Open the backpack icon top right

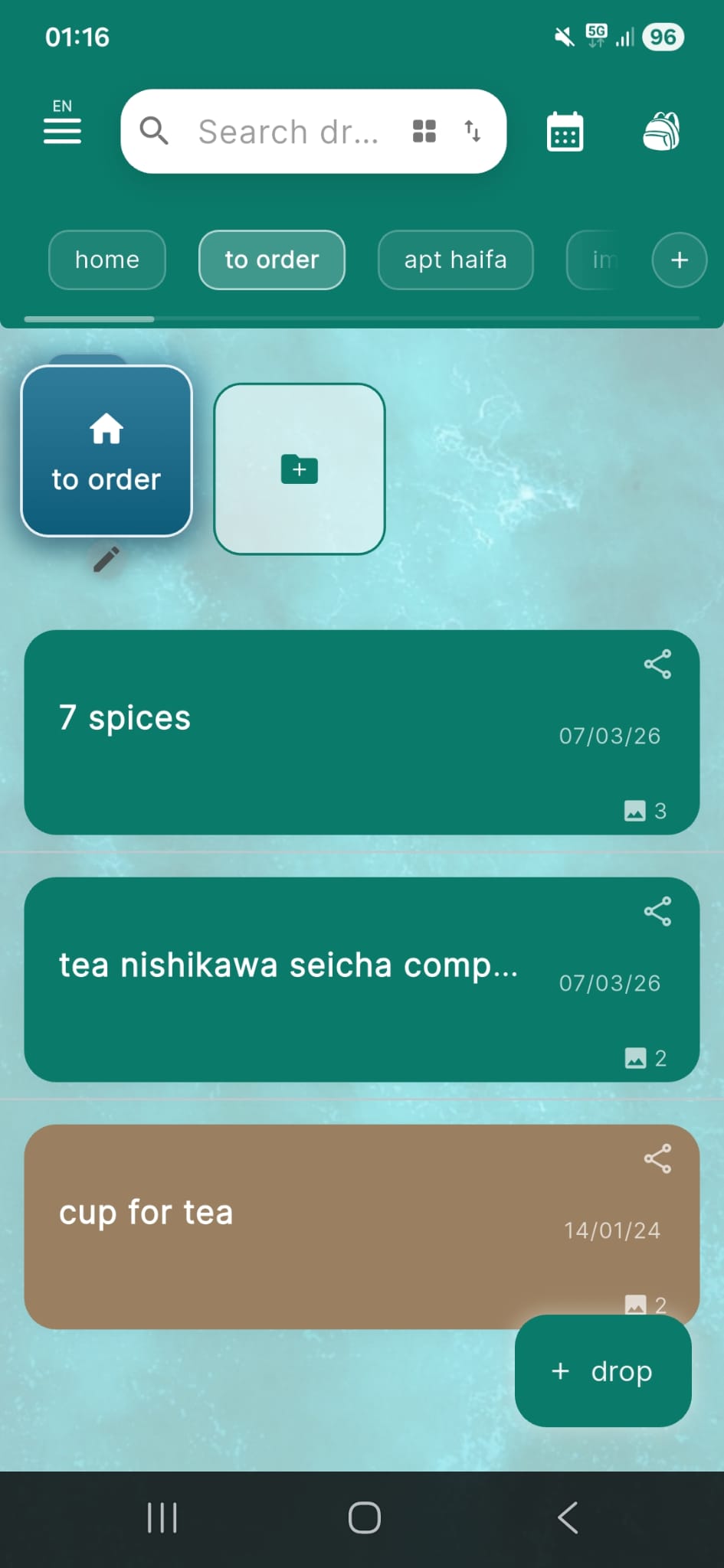[662, 131]
